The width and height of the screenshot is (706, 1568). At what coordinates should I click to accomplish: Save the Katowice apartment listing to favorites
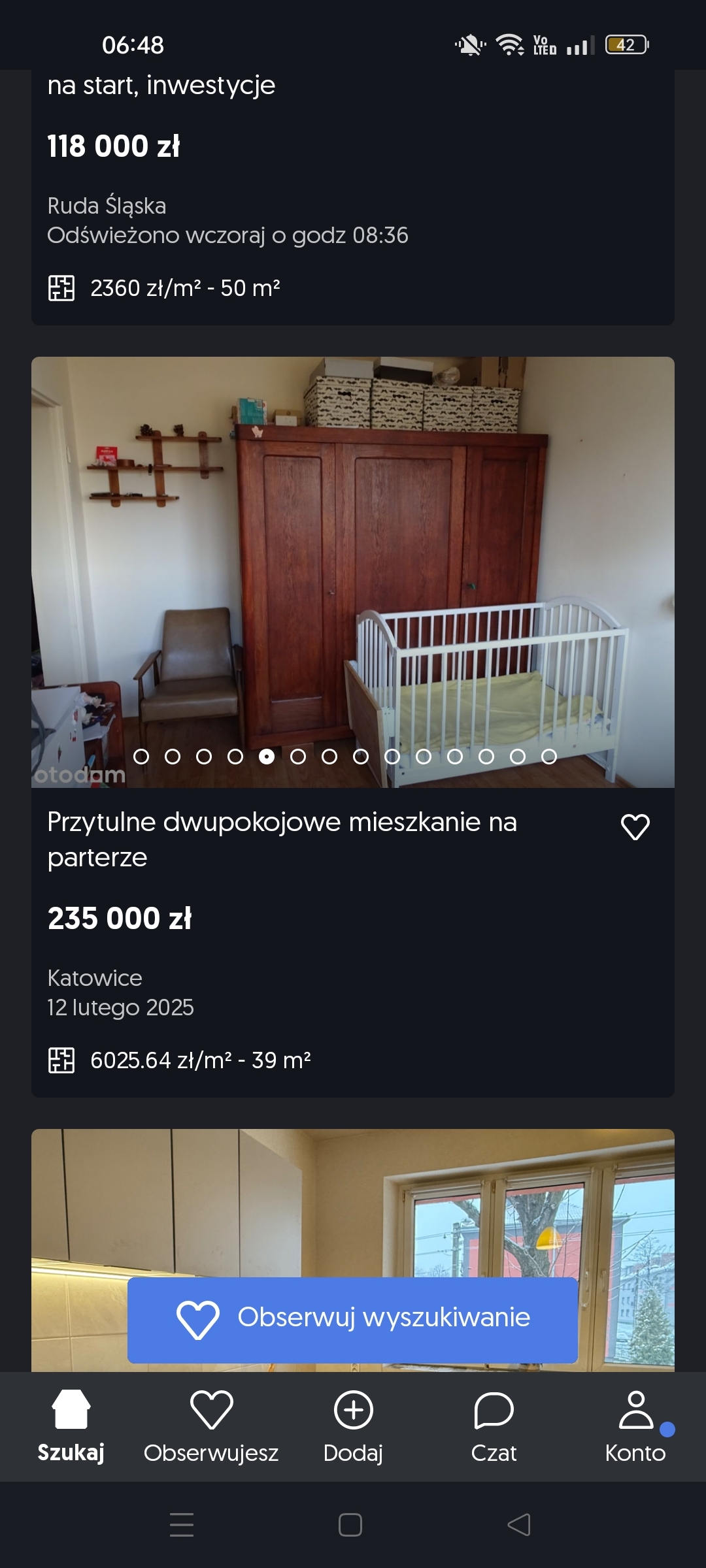(x=635, y=827)
